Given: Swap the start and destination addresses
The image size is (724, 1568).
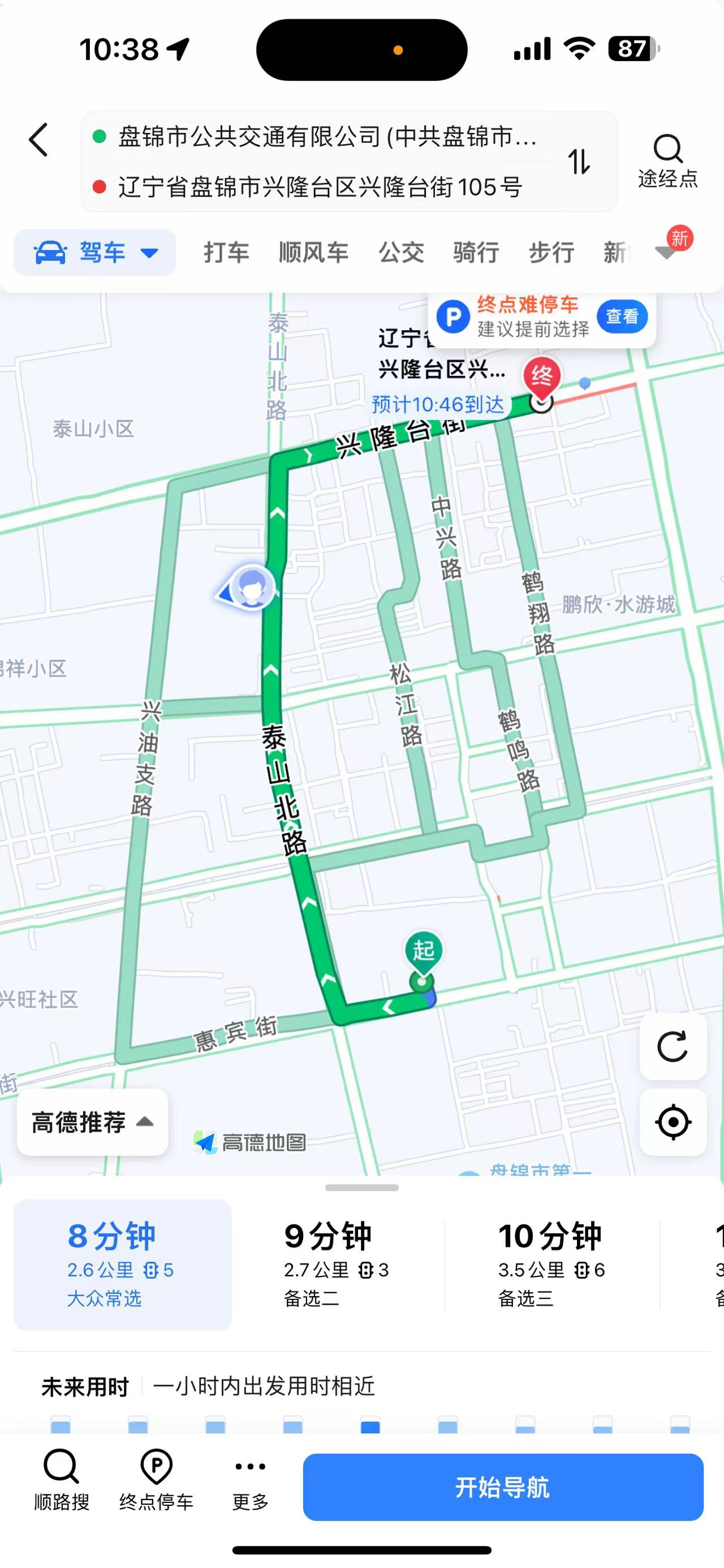Looking at the screenshot, I should 579,162.
